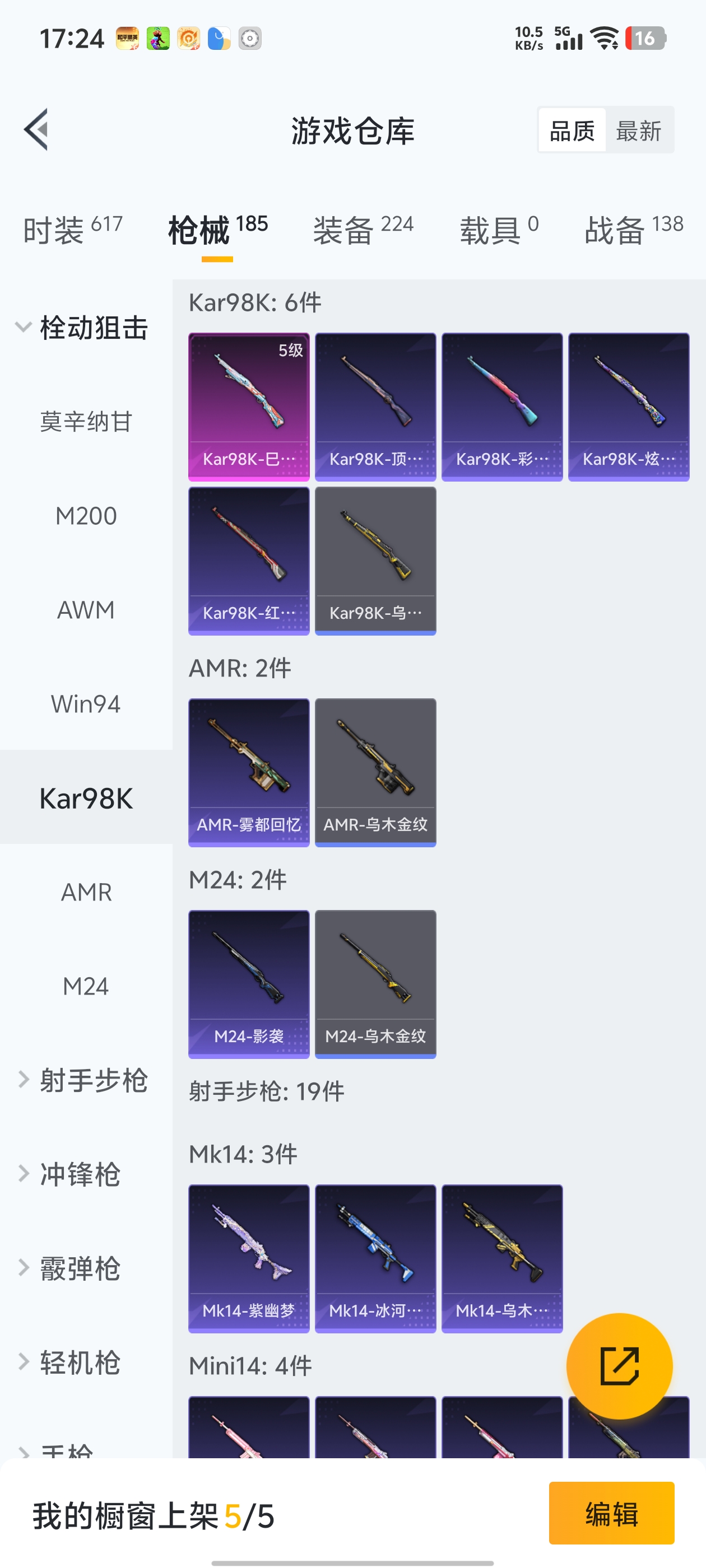Expand the 射手步枪 category
706x1568 pixels.
[82, 1080]
